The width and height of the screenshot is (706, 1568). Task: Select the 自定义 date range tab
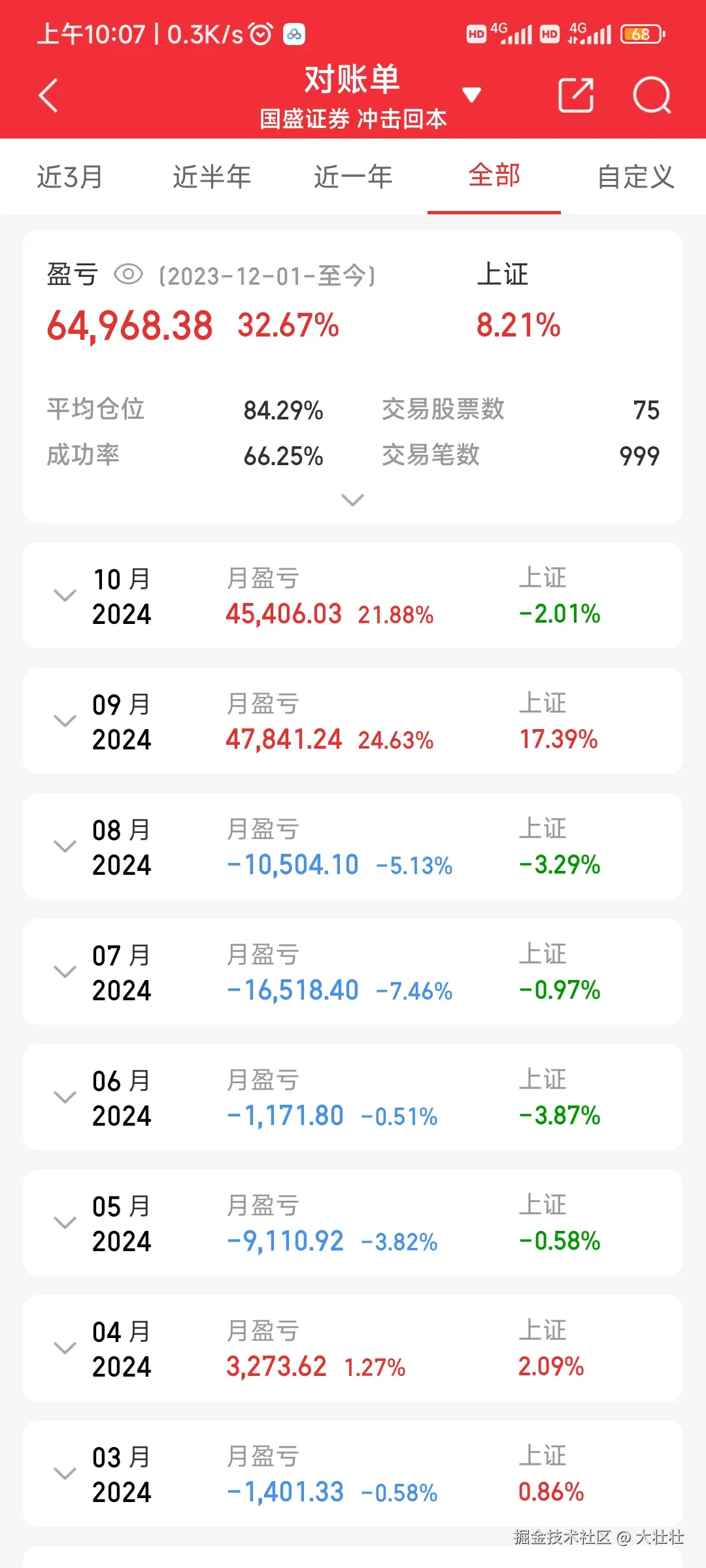click(x=635, y=176)
